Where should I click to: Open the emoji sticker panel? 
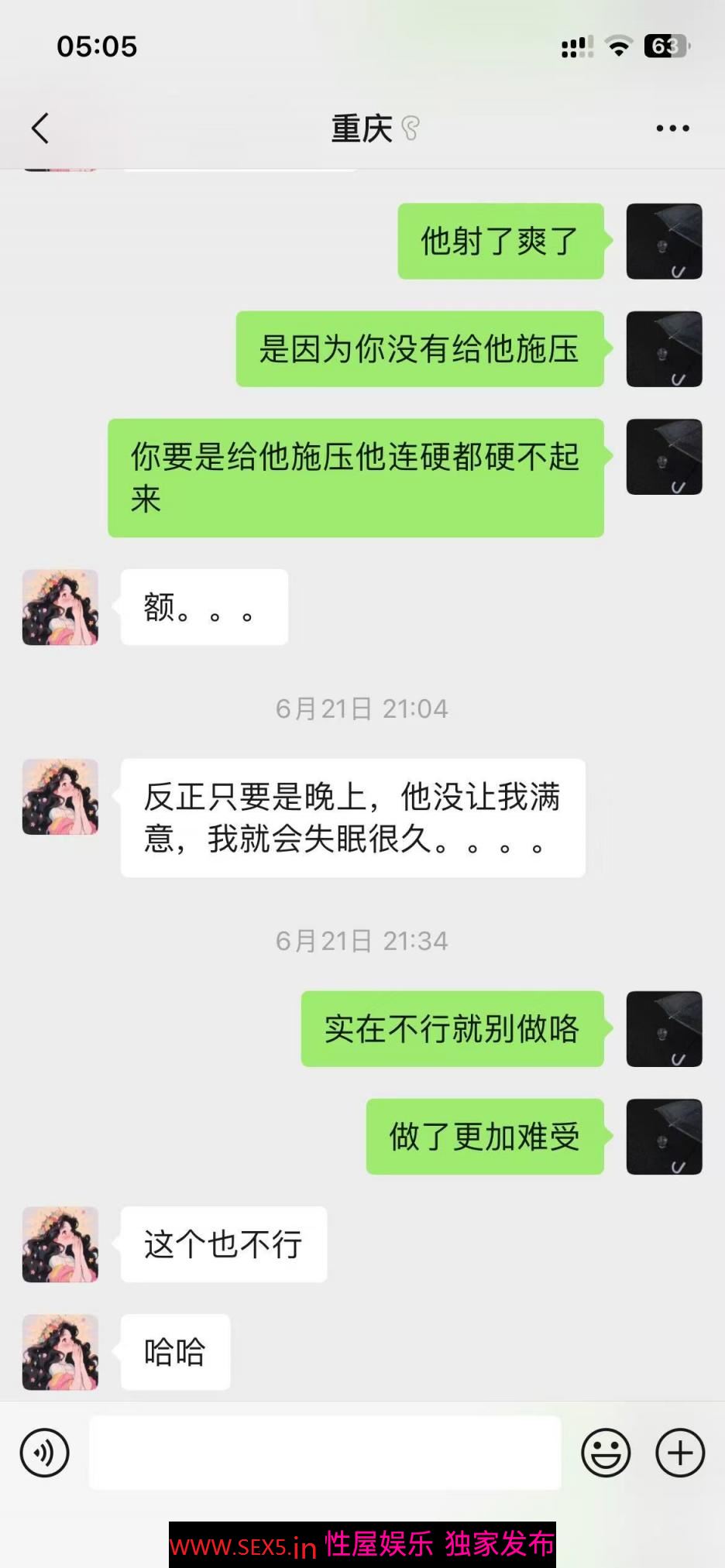click(x=606, y=1453)
